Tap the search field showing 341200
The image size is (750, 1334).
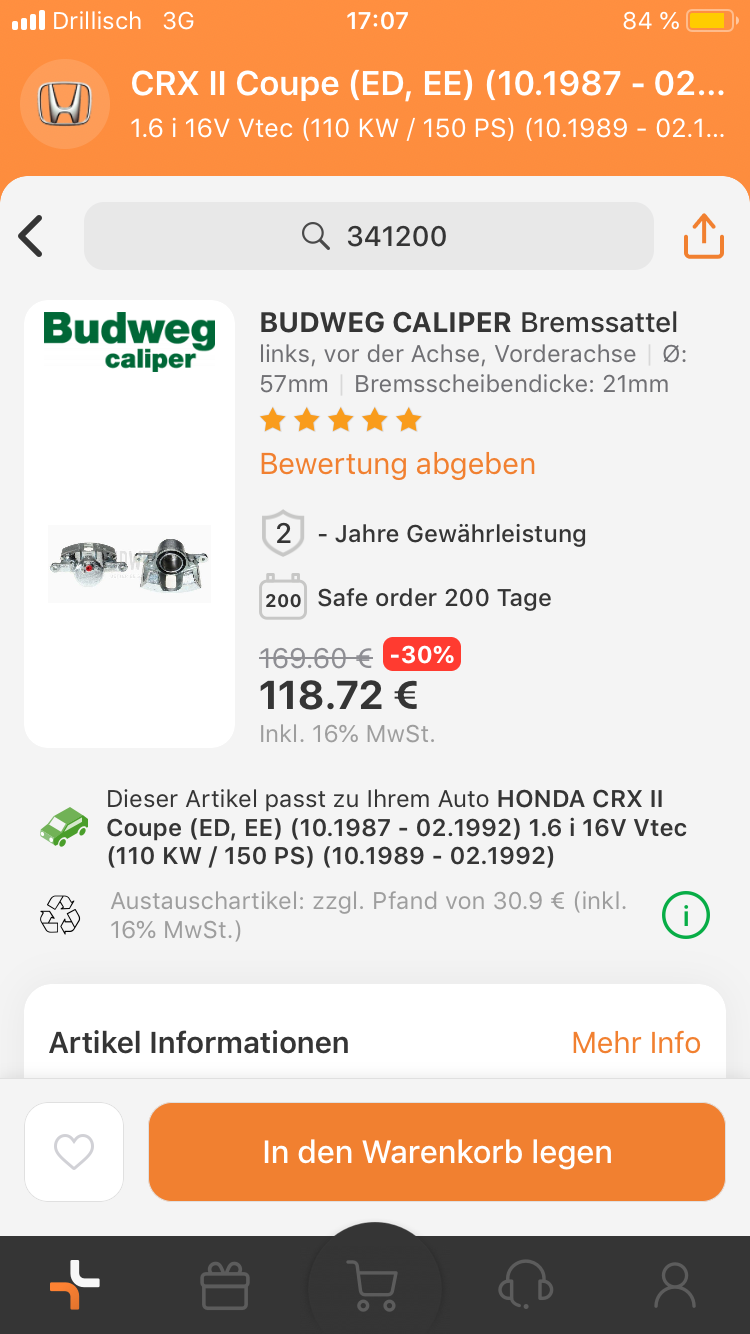pyautogui.click(x=369, y=237)
